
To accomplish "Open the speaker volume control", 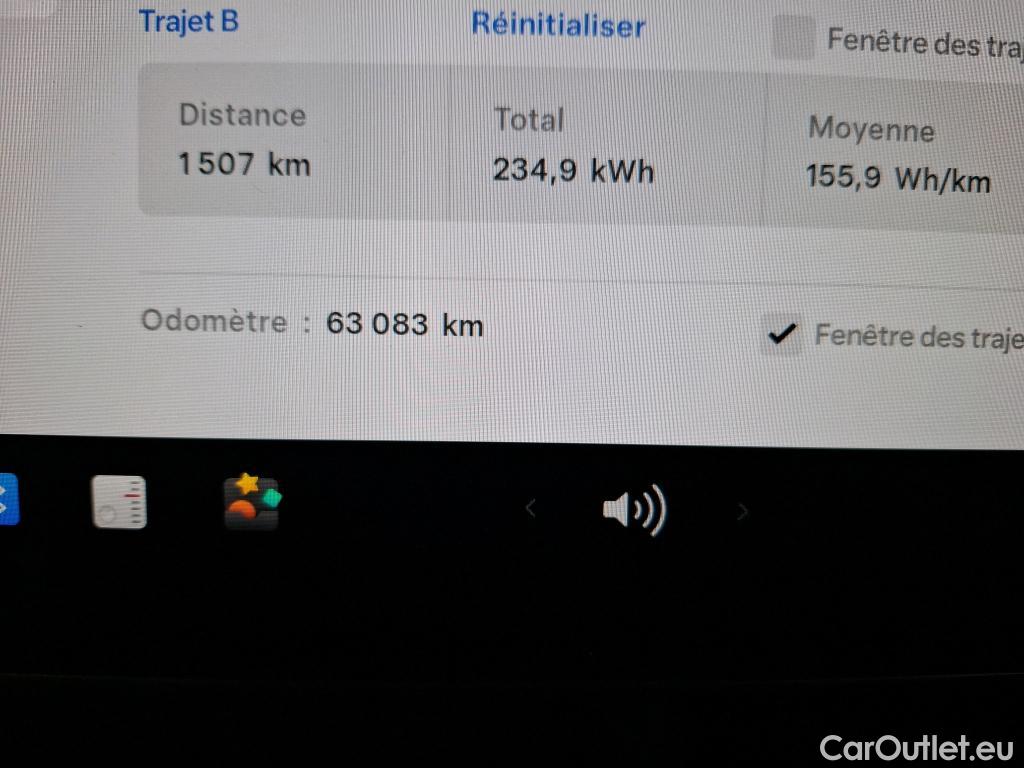I will [634, 511].
